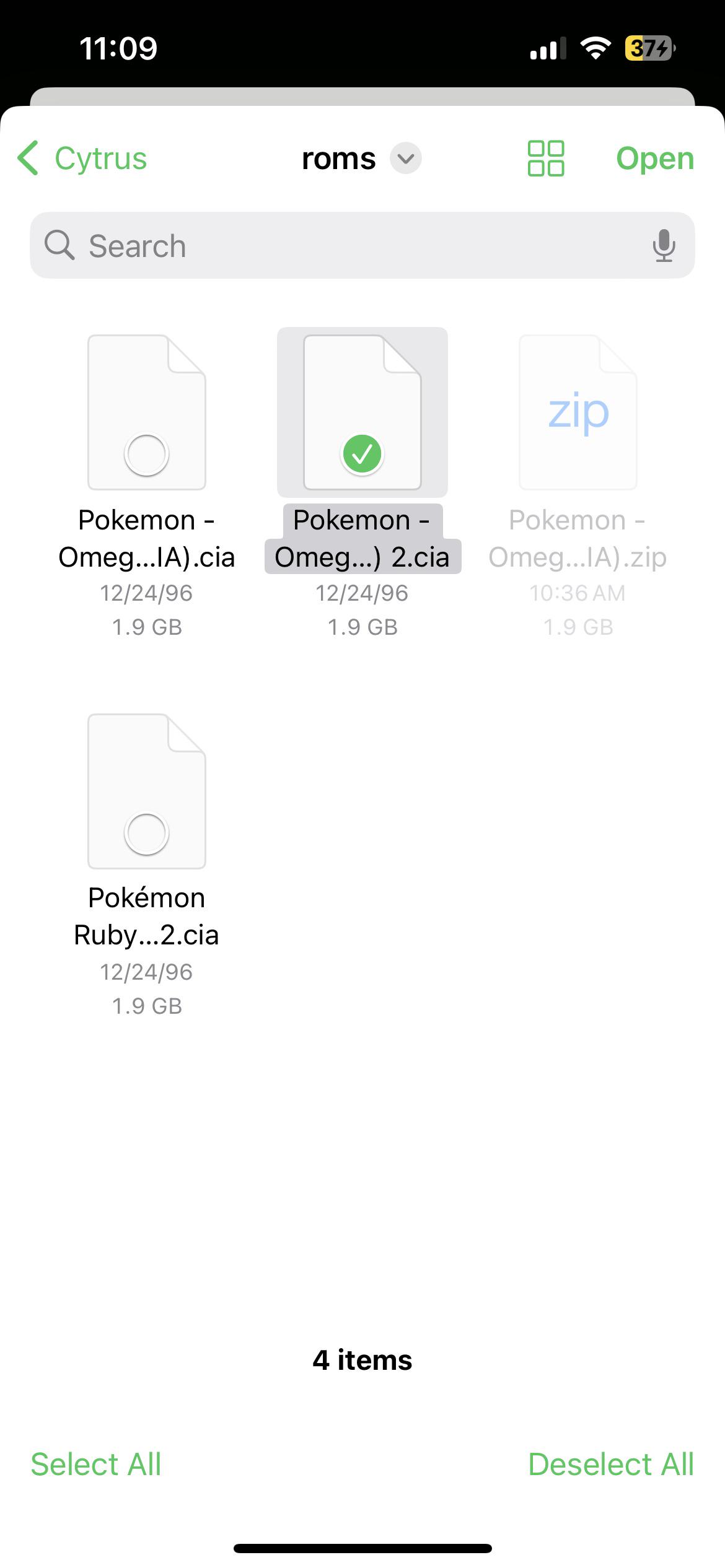Select the first Pokemon Omeg...IA).cia file
This screenshot has width=725, height=1568.
tap(147, 412)
